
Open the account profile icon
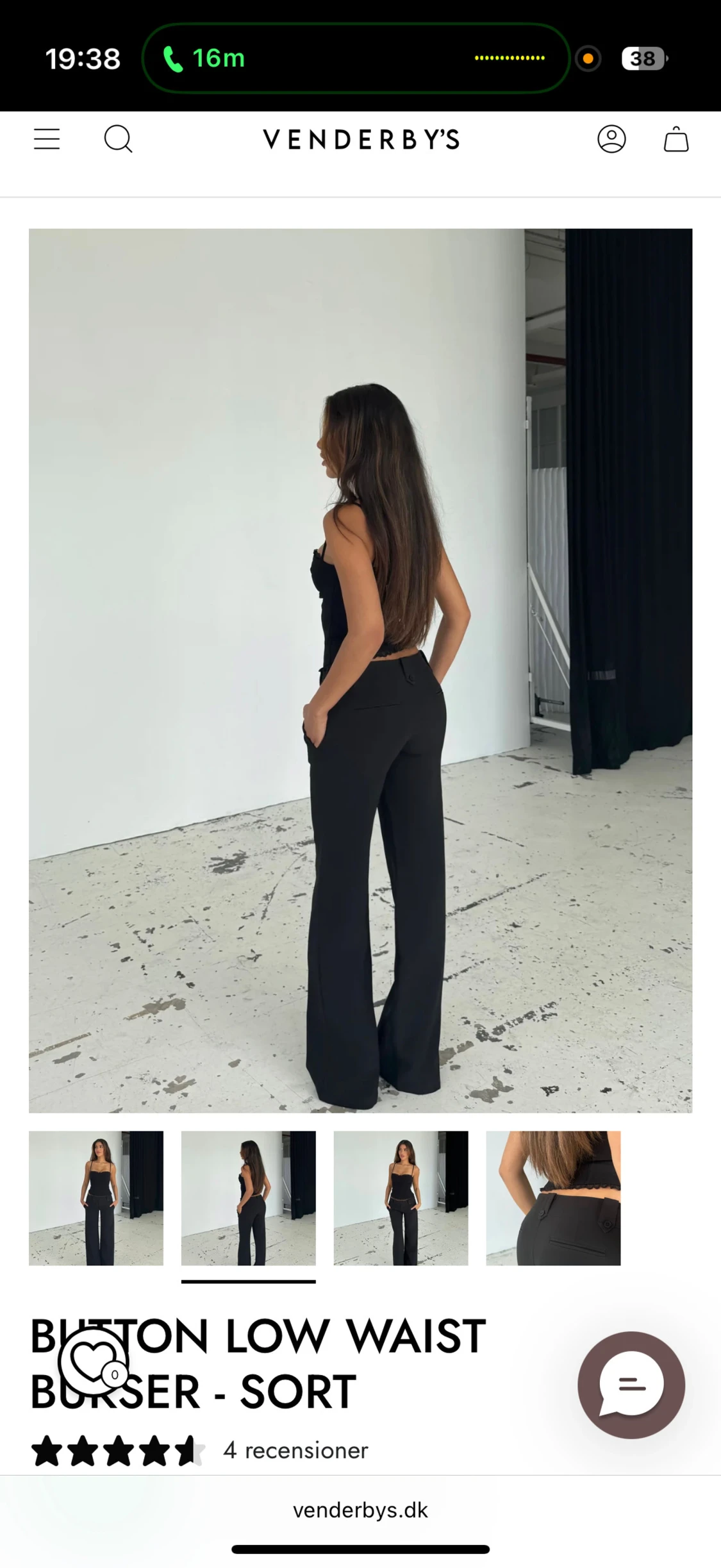[612, 139]
